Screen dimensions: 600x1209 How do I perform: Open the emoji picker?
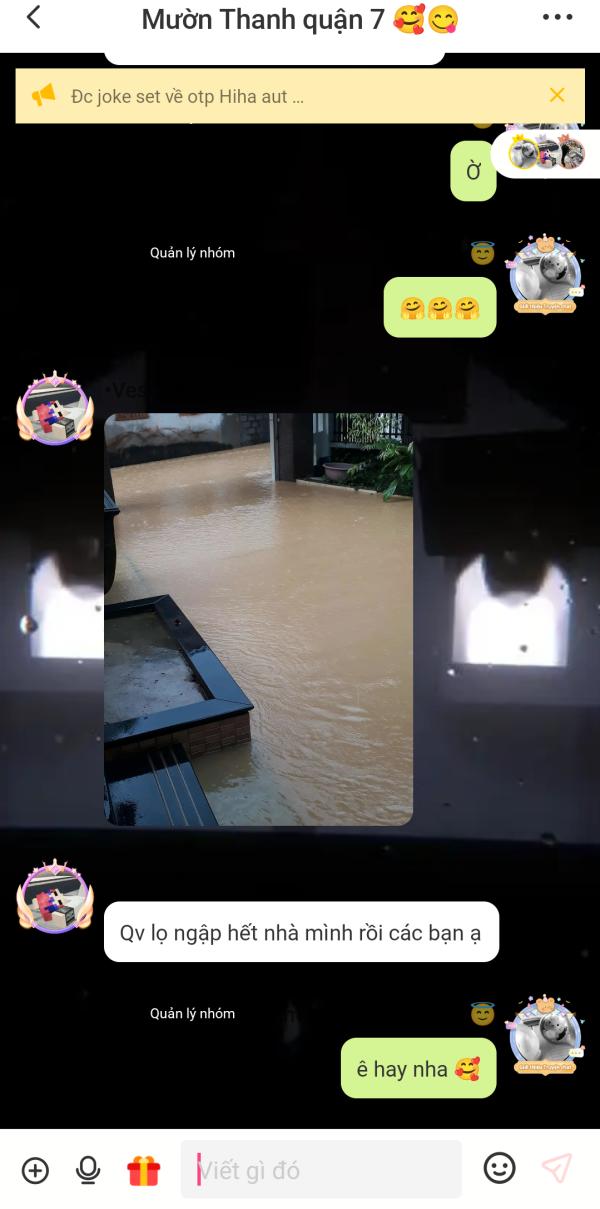coord(499,1168)
